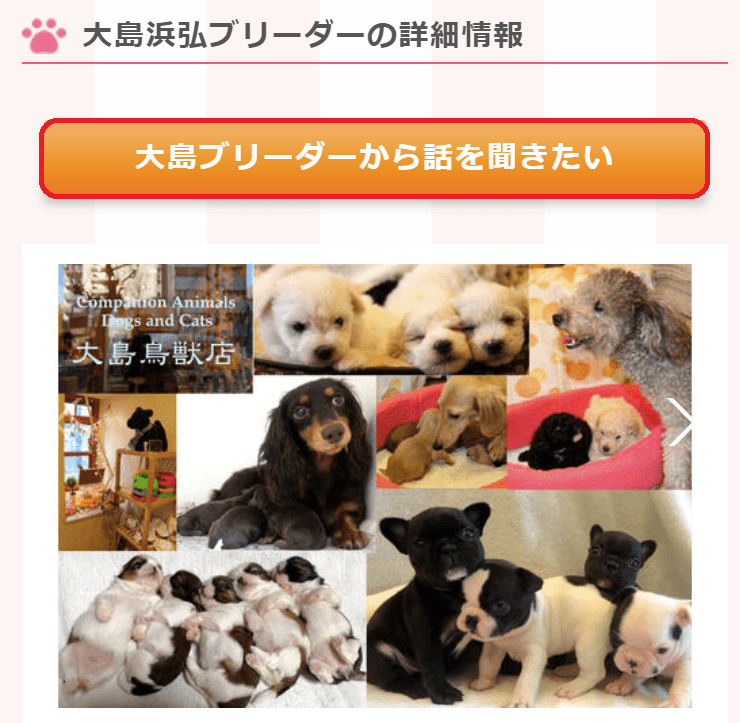This screenshot has width=740, height=723.
Task: Show the next breeder photo
Action: tap(681, 423)
